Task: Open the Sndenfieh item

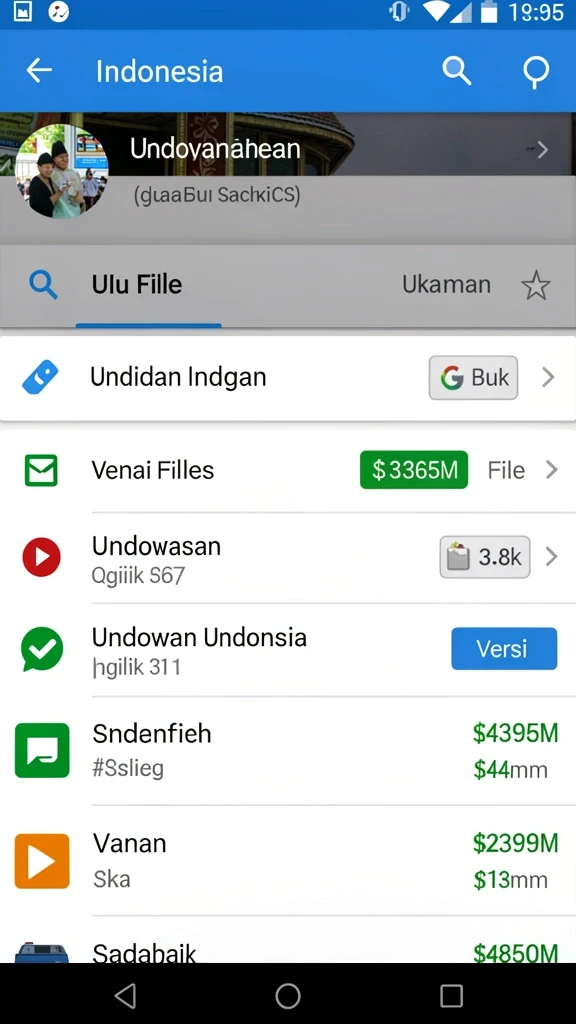Action: click(288, 750)
